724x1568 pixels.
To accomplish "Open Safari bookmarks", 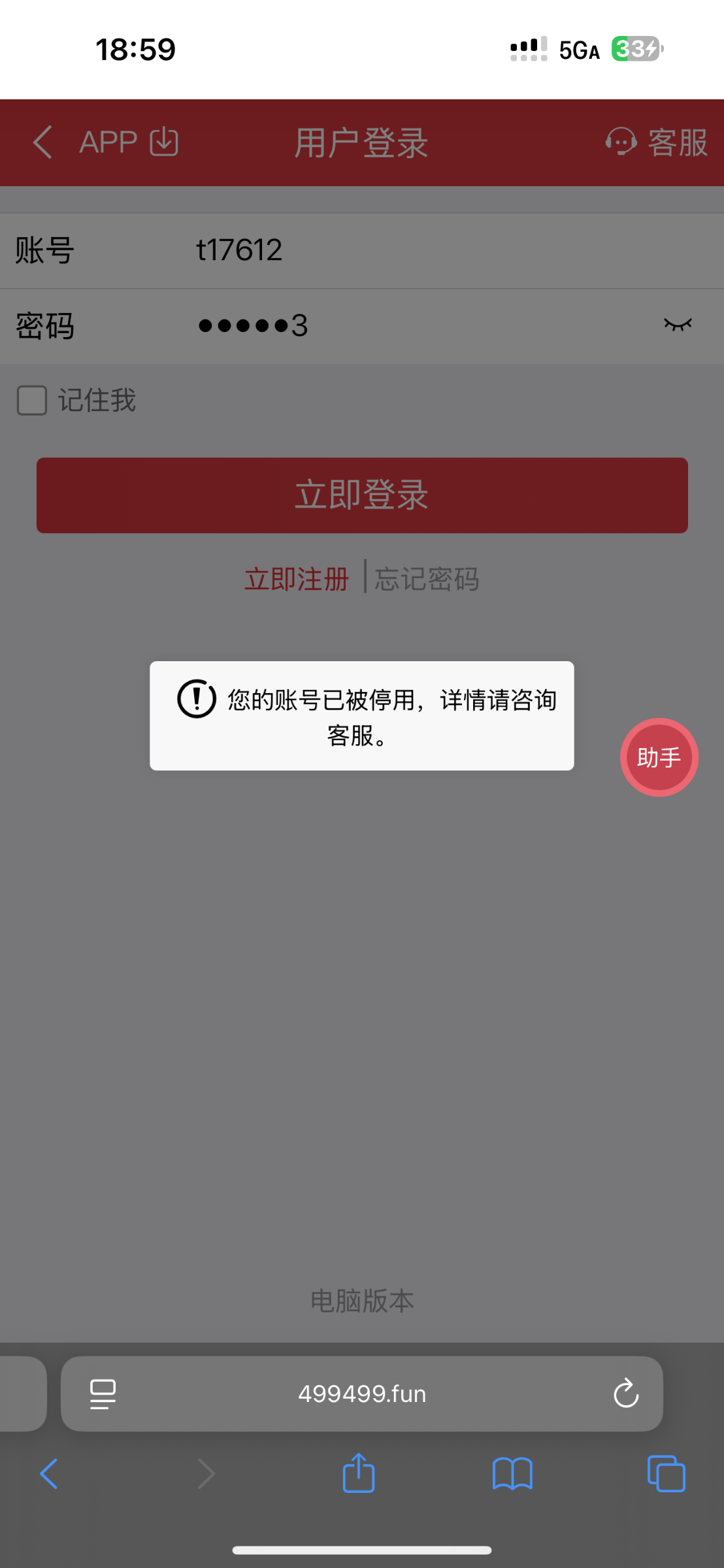I will pos(512,1474).
